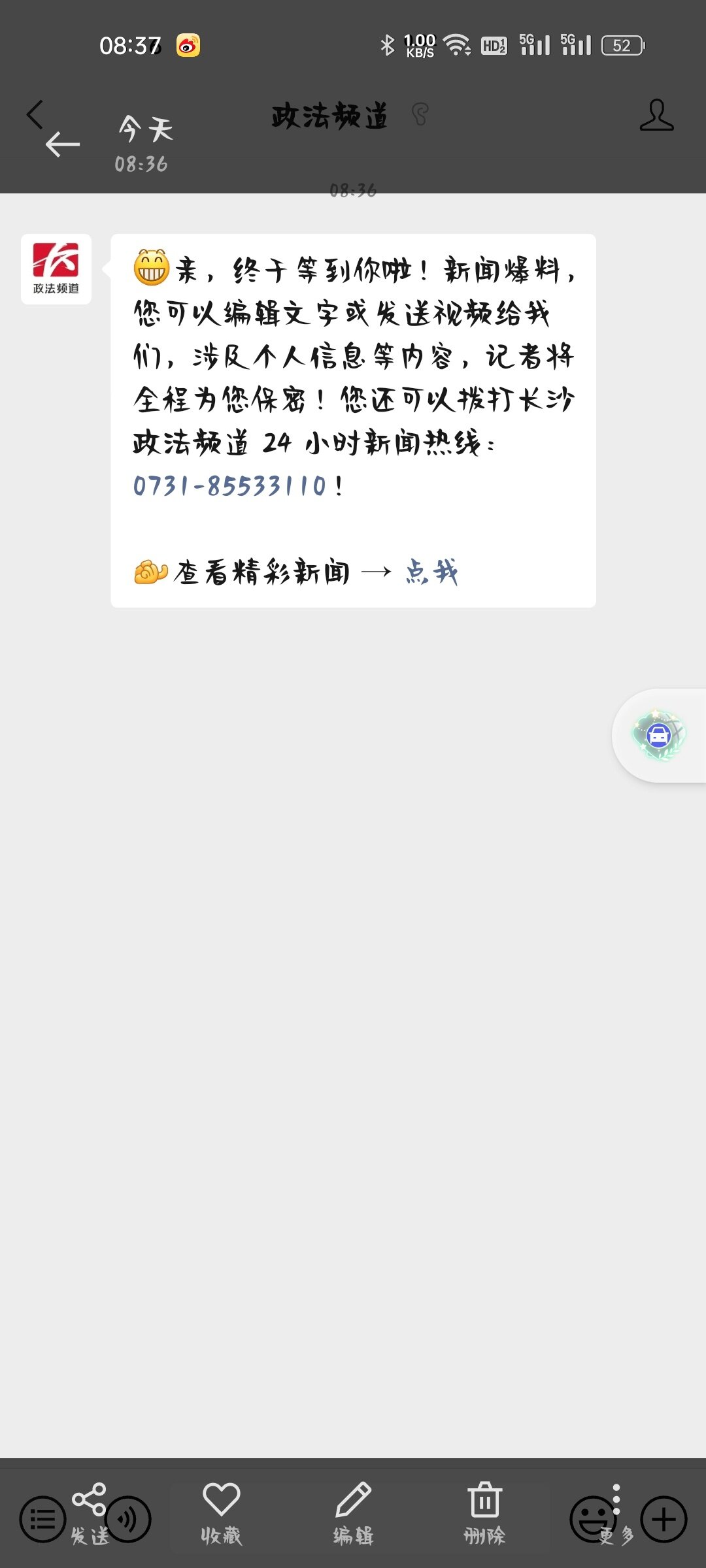The height and width of the screenshot is (1568, 706).
Task: Call the hotline 0731-85533110
Action: coord(229,486)
